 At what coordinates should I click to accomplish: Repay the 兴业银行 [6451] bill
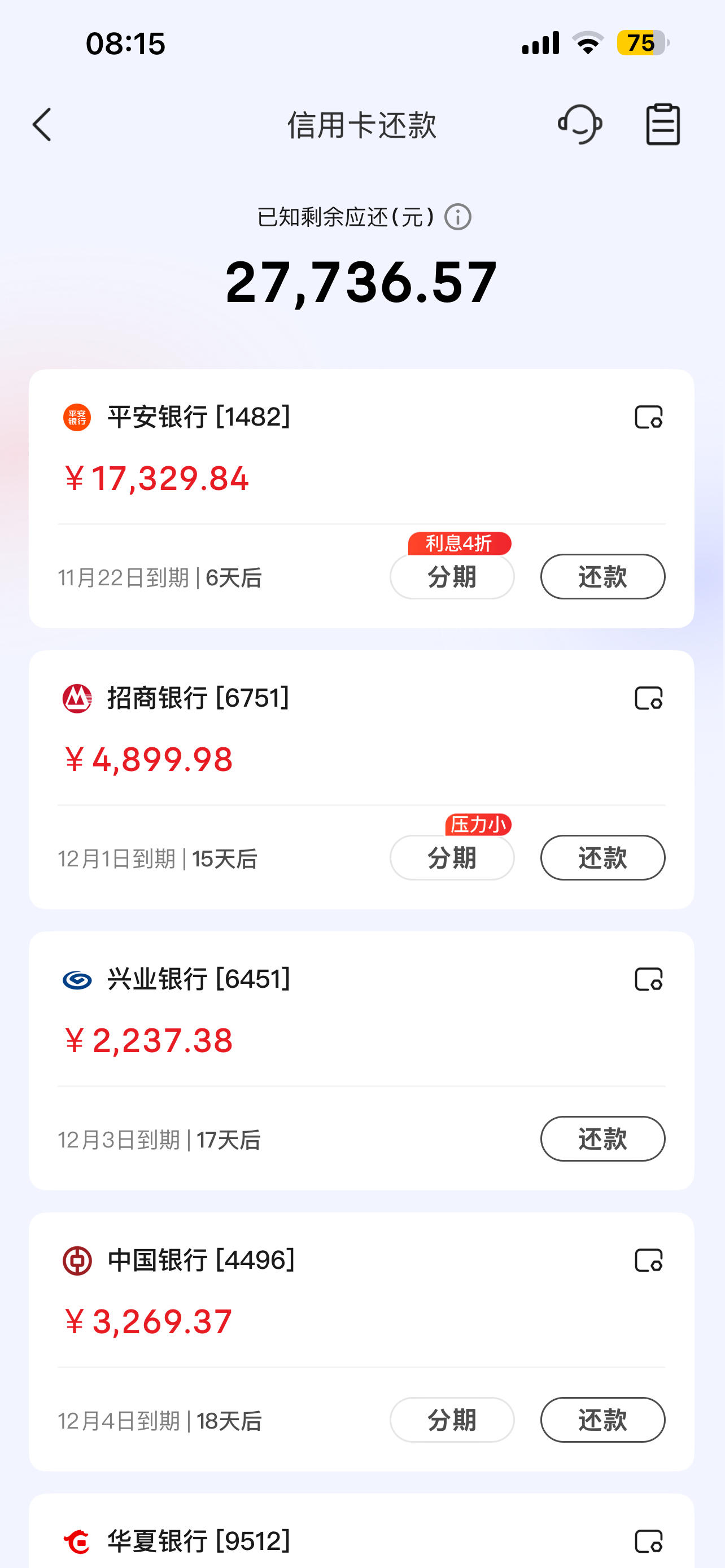[602, 1139]
